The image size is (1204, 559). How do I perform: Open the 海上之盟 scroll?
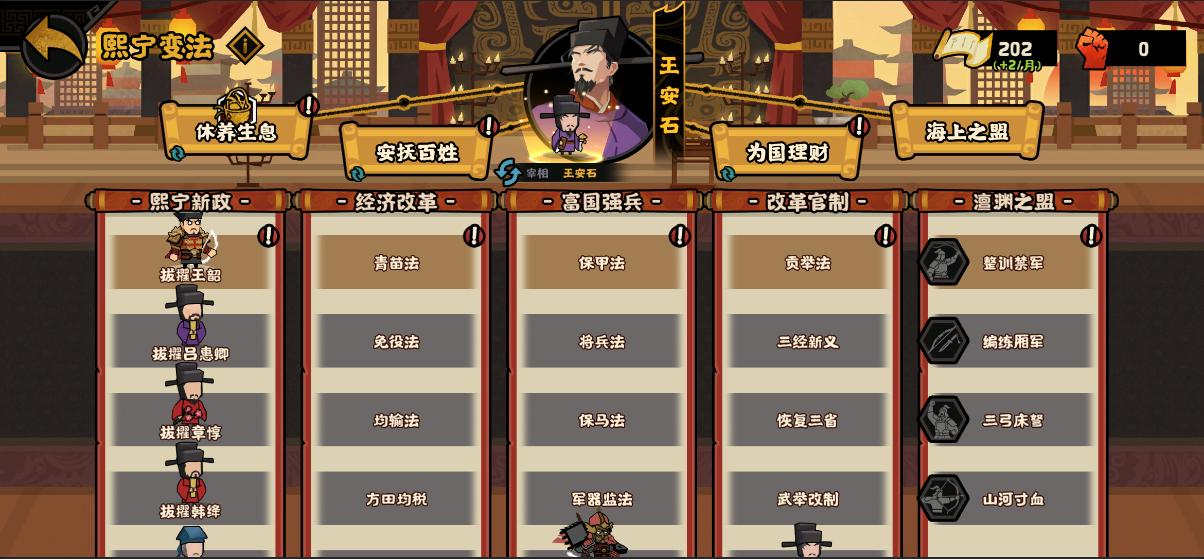point(967,131)
